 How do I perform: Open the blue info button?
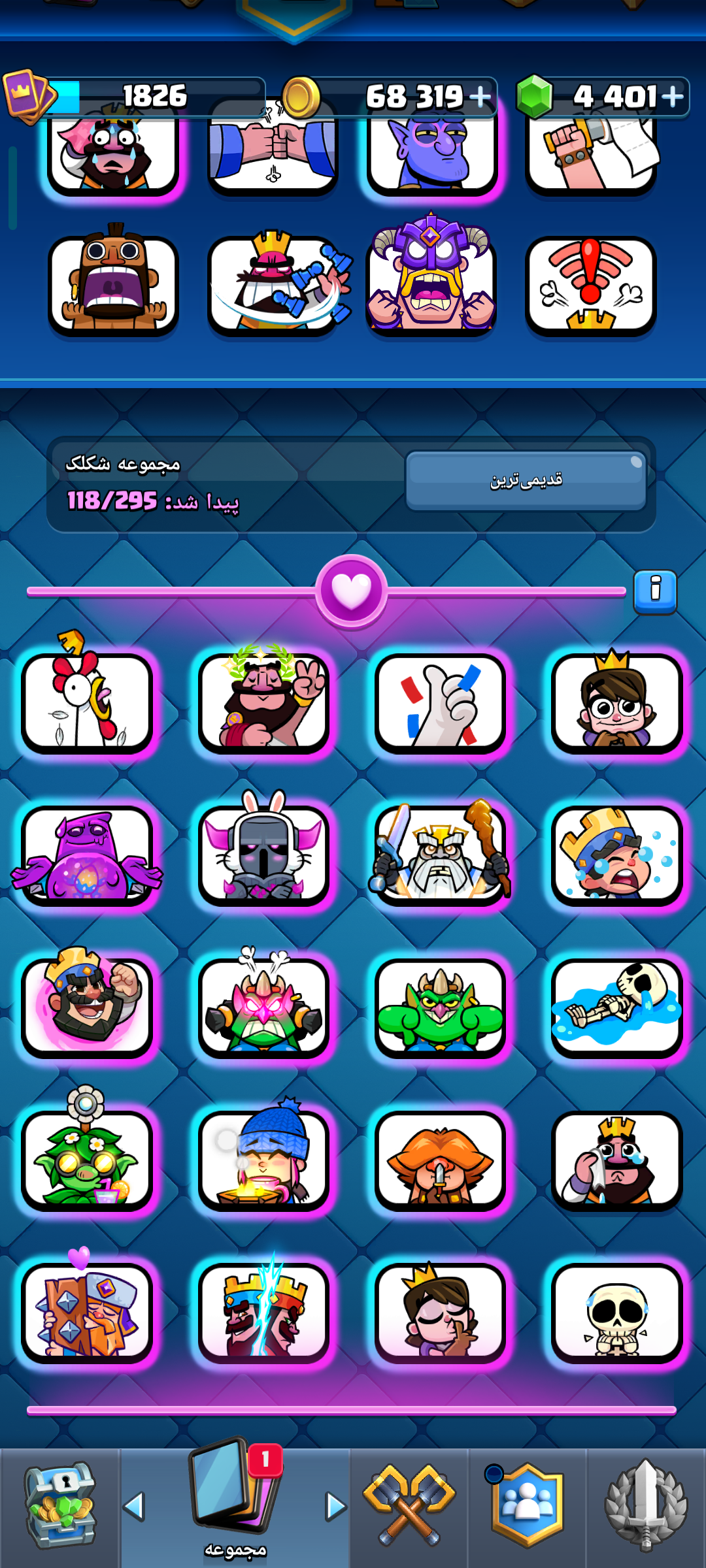(x=655, y=592)
